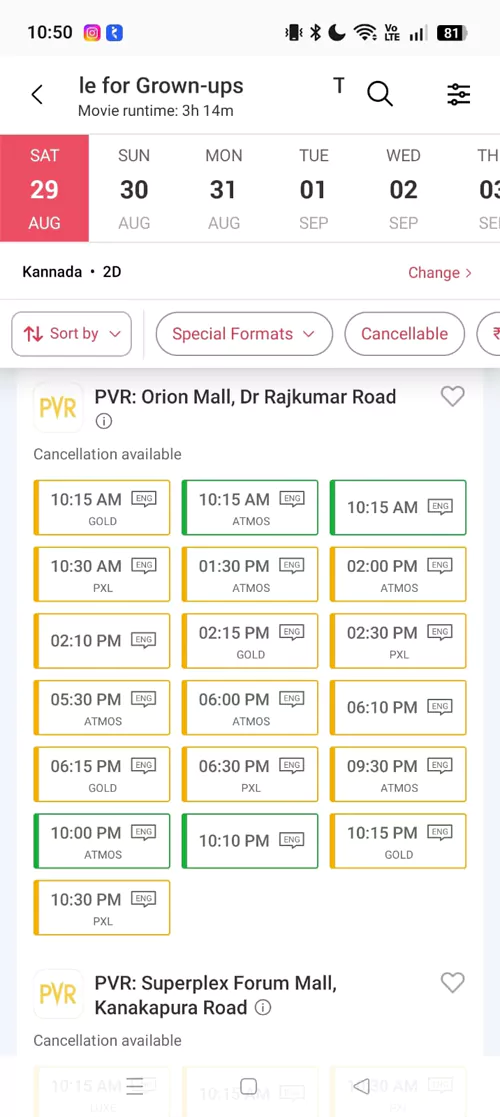Book the 10:15 AM GOLD show
This screenshot has height=1117, width=500.
pos(102,507)
